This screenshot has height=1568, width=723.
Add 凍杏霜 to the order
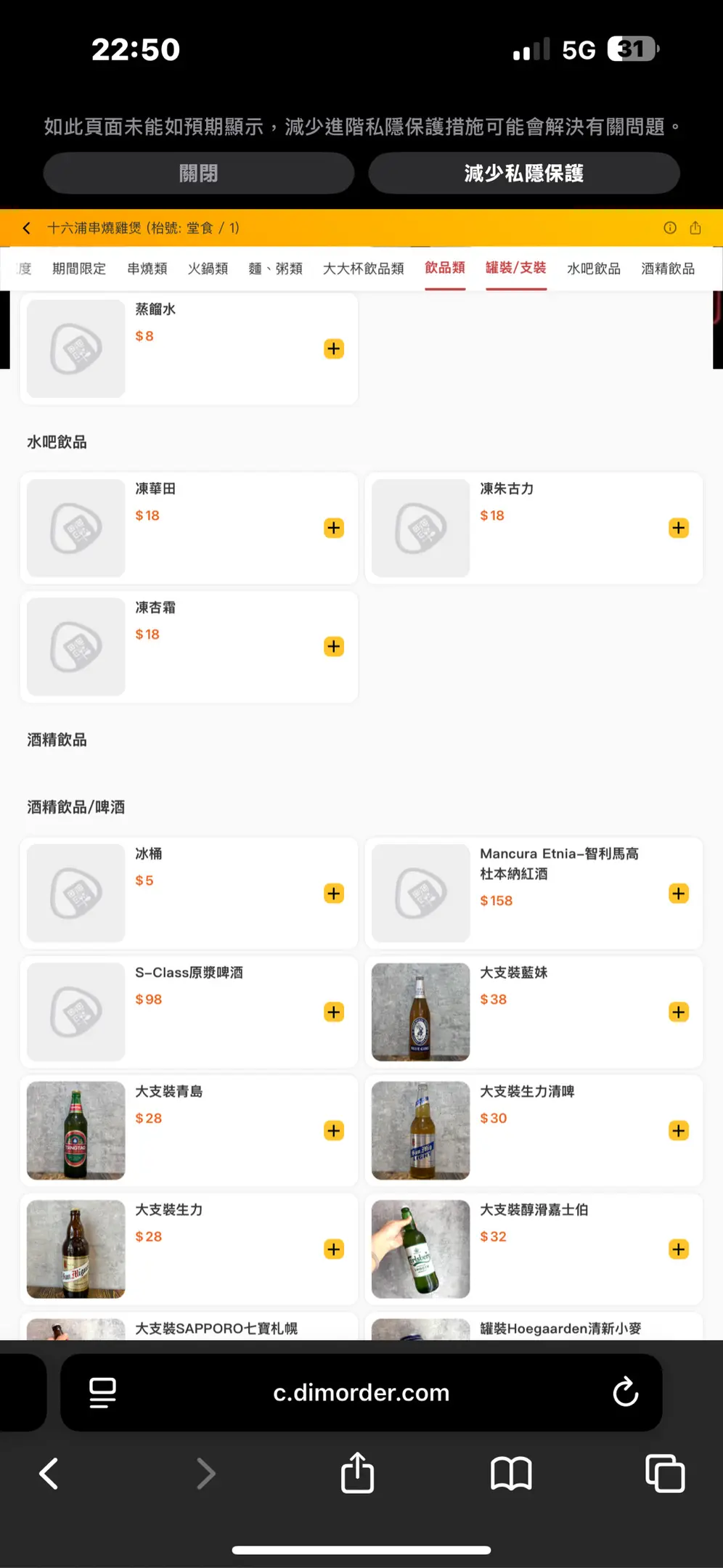pos(334,647)
